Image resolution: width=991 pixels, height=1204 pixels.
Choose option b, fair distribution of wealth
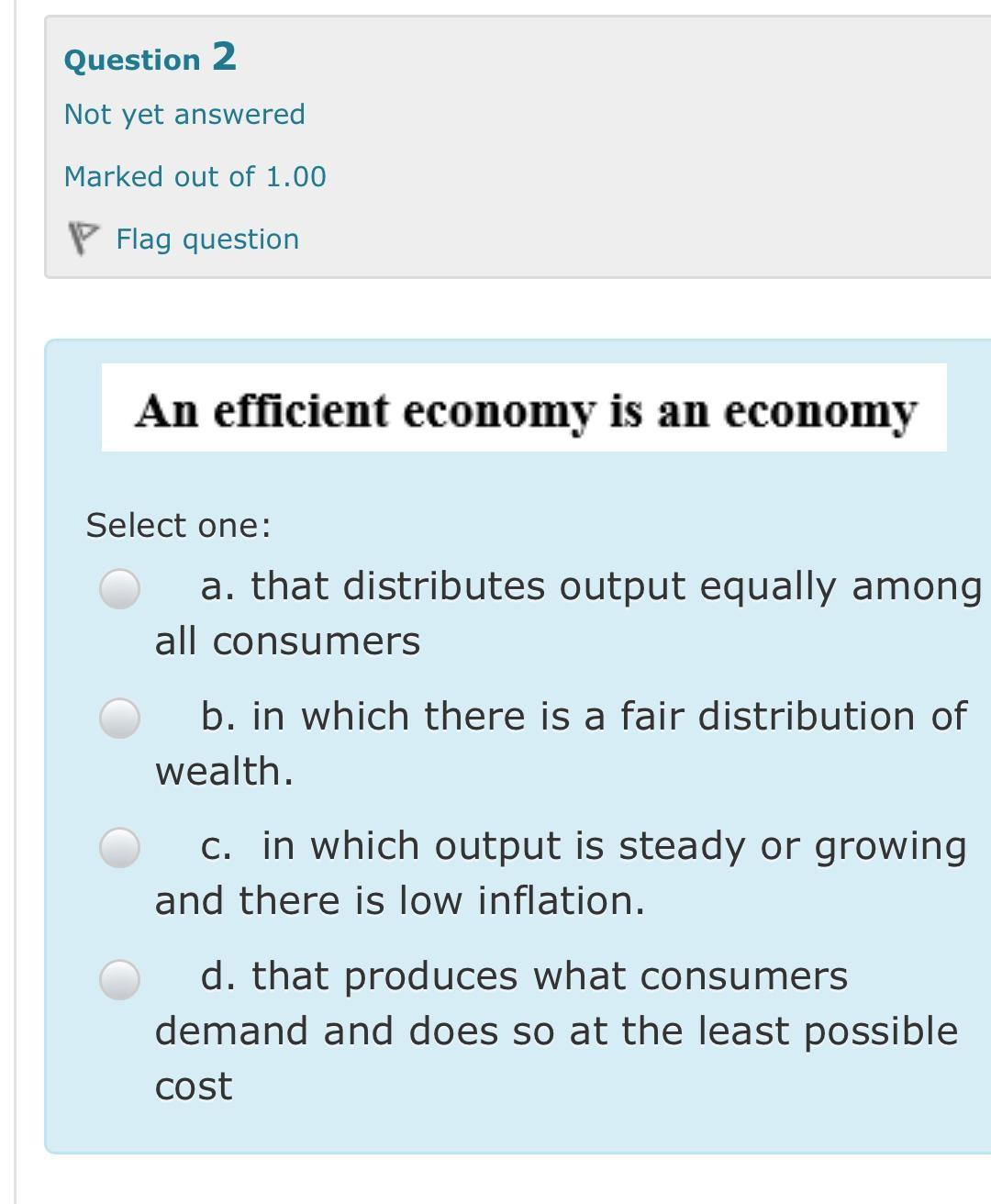pyautogui.click(x=120, y=718)
